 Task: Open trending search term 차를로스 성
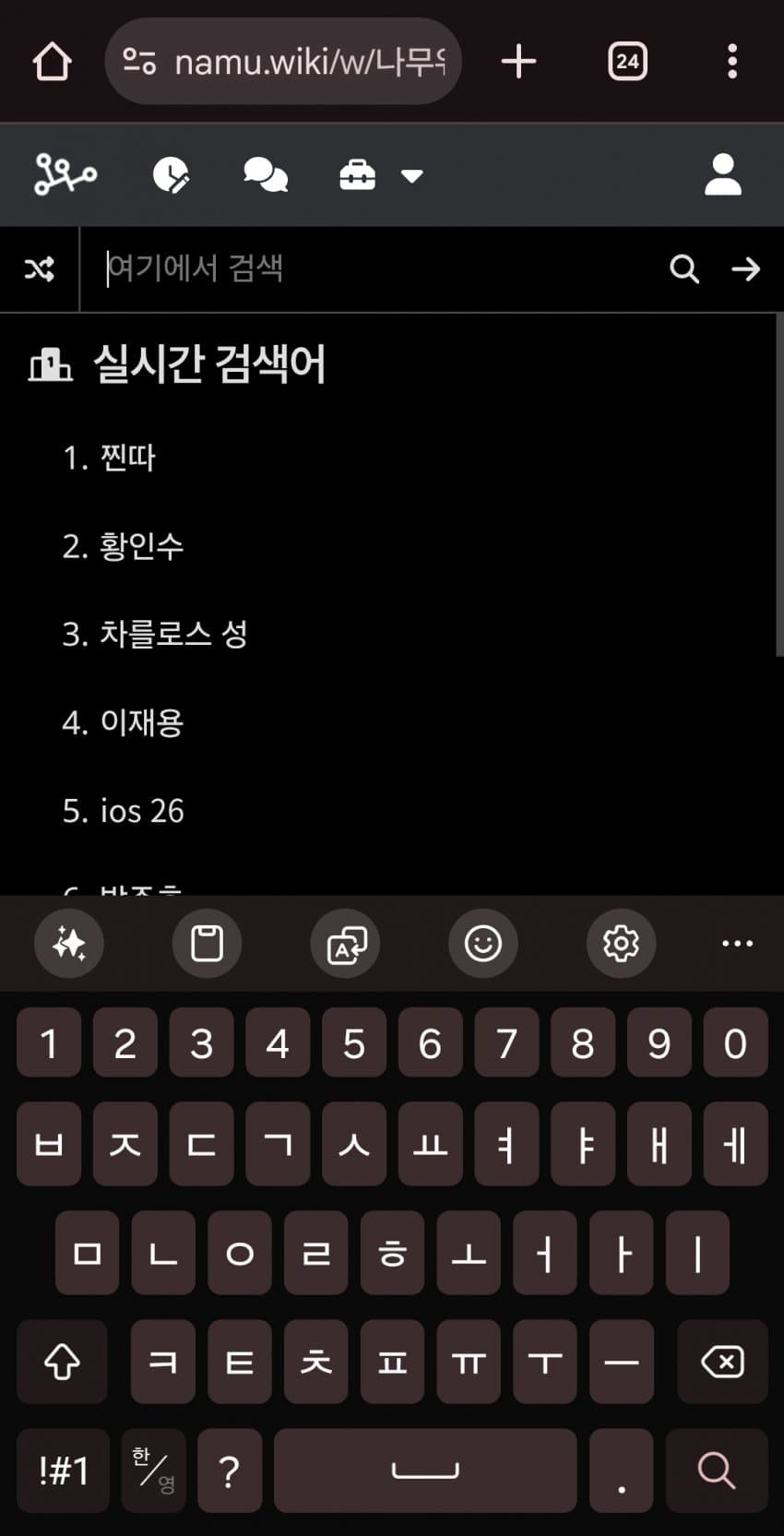[173, 634]
